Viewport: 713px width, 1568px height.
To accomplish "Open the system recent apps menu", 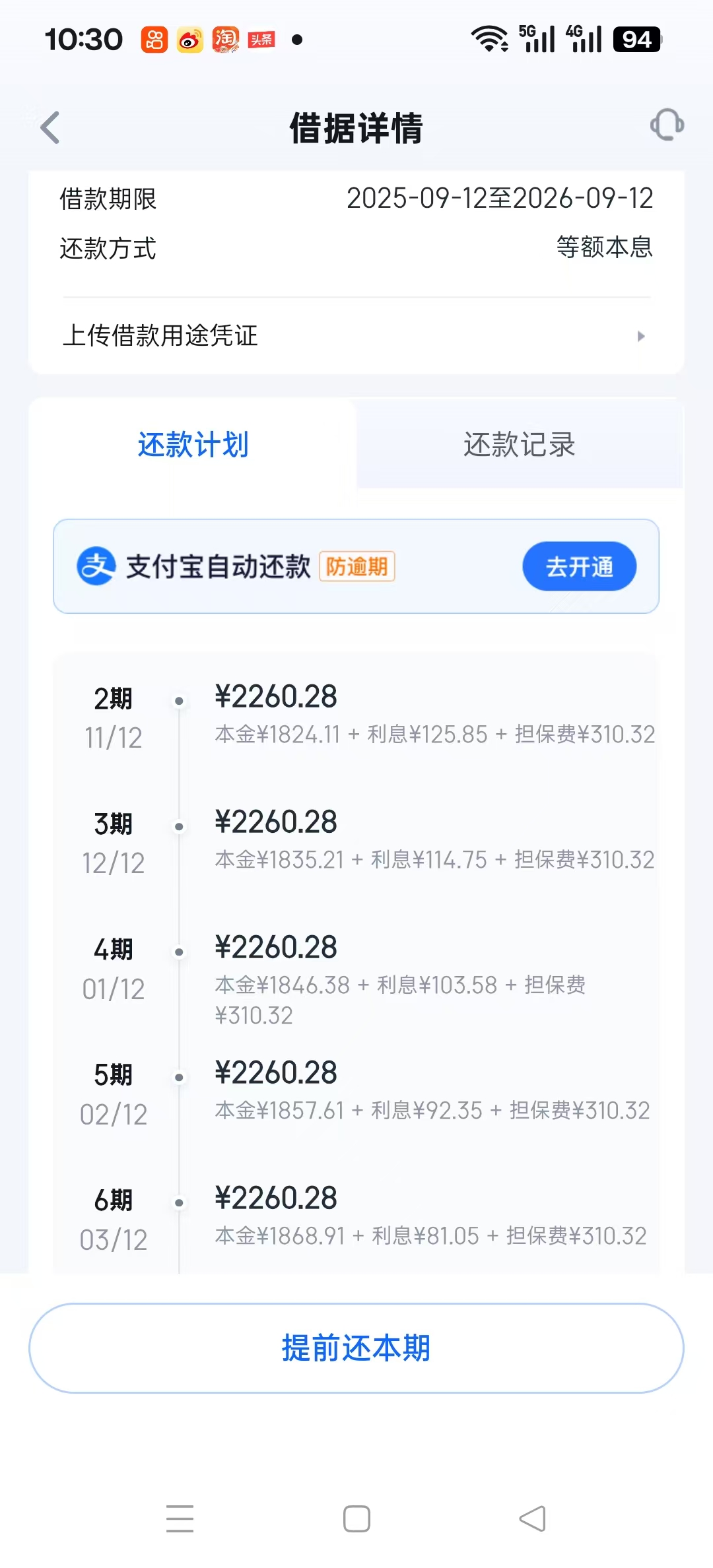I will click(180, 1519).
